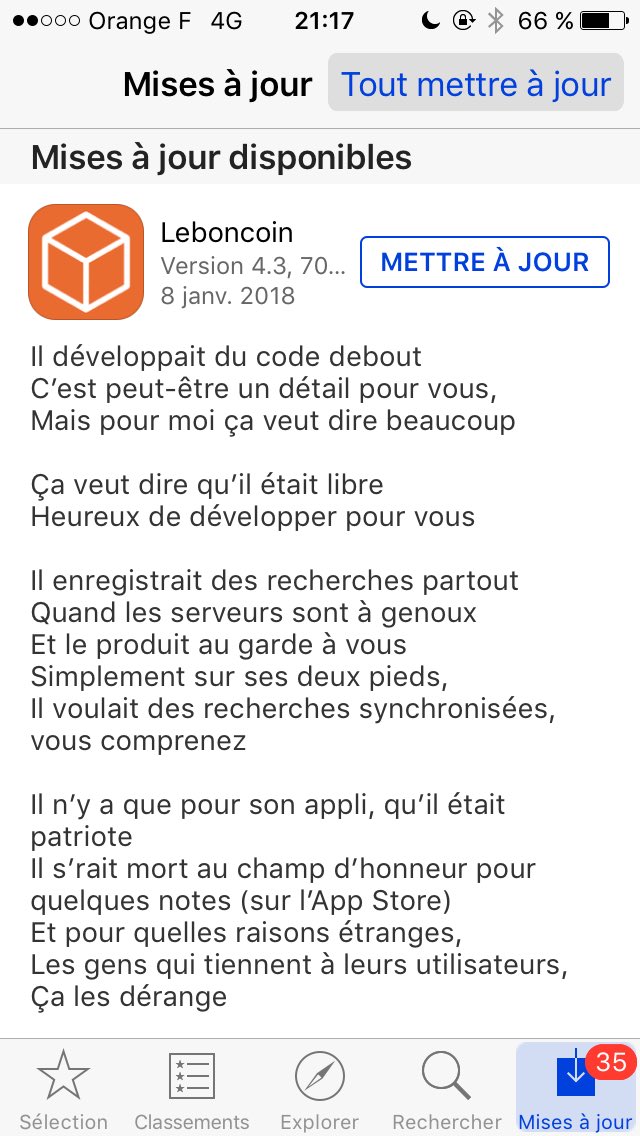Select the Rechercher tab
Viewport: 640px width, 1136px height.
coord(447,1089)
